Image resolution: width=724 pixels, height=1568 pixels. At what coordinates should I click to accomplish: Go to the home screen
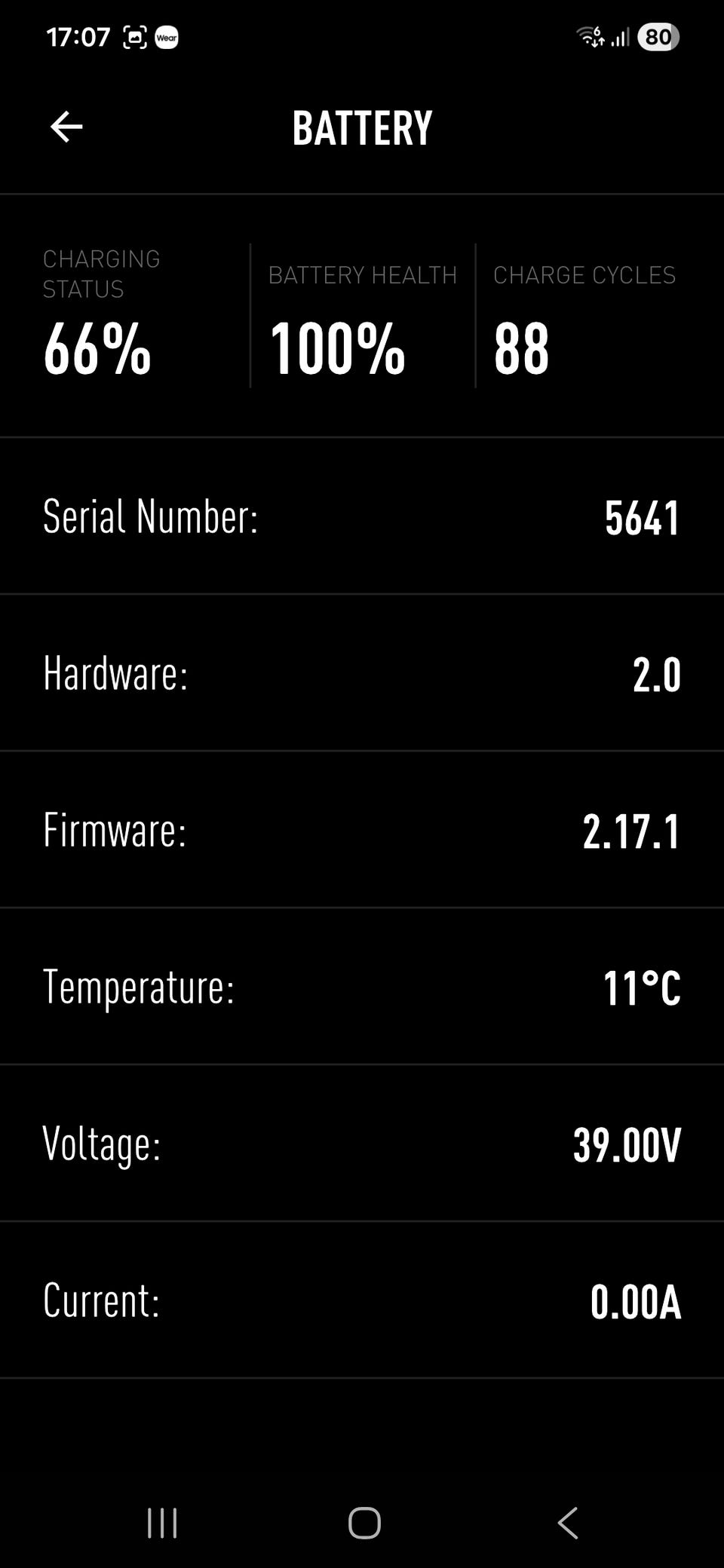coord(364,1523)
